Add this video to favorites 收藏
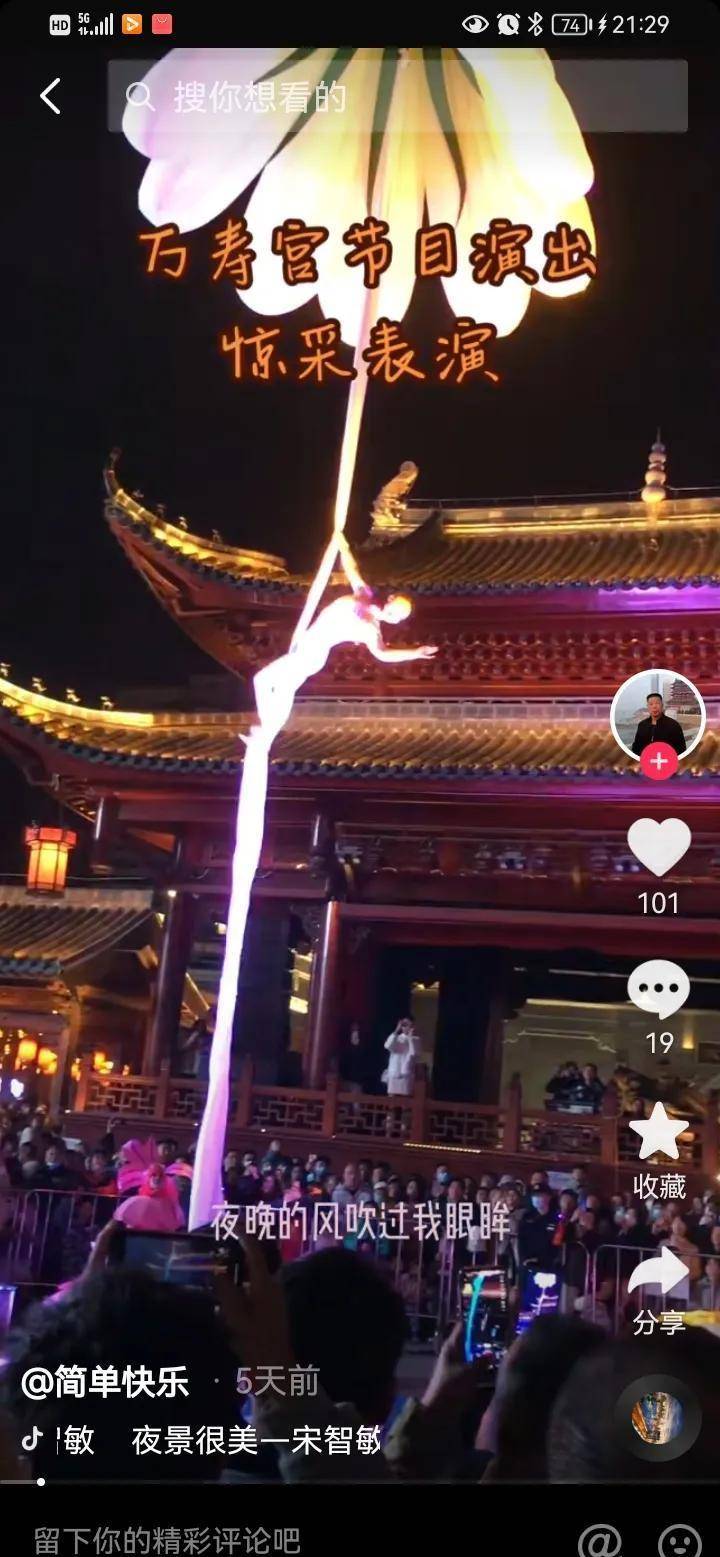The width and height of the screenshot is (720, 1557). (658, 1133)
